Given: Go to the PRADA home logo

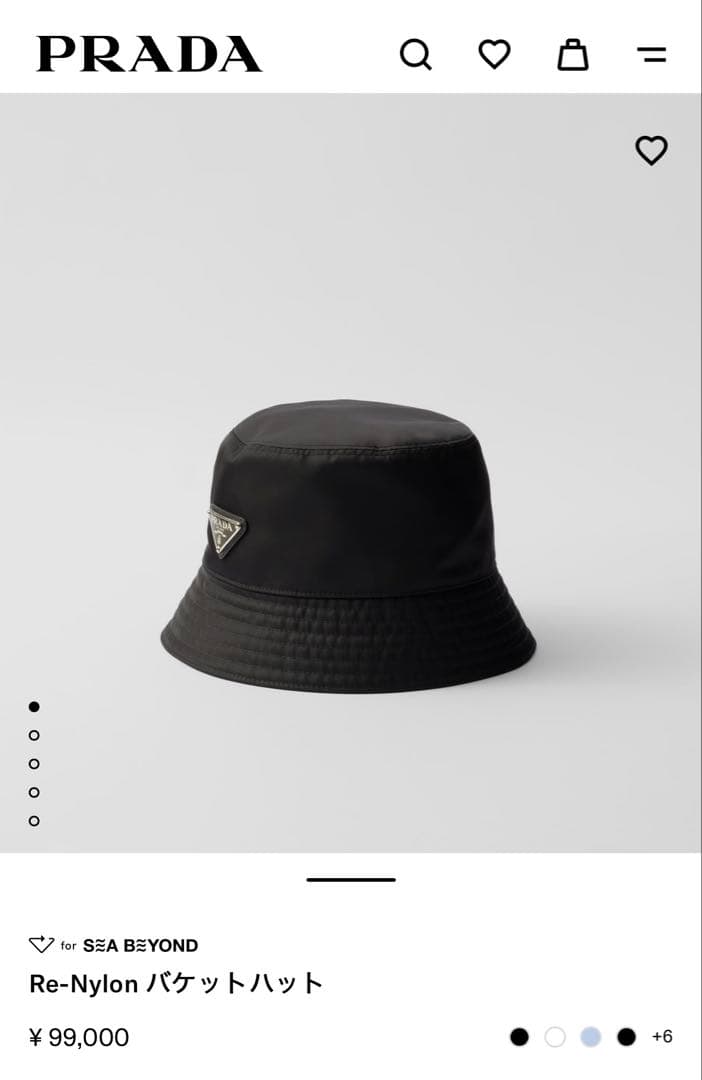Looking at the screenshot, I should (149, 54).
